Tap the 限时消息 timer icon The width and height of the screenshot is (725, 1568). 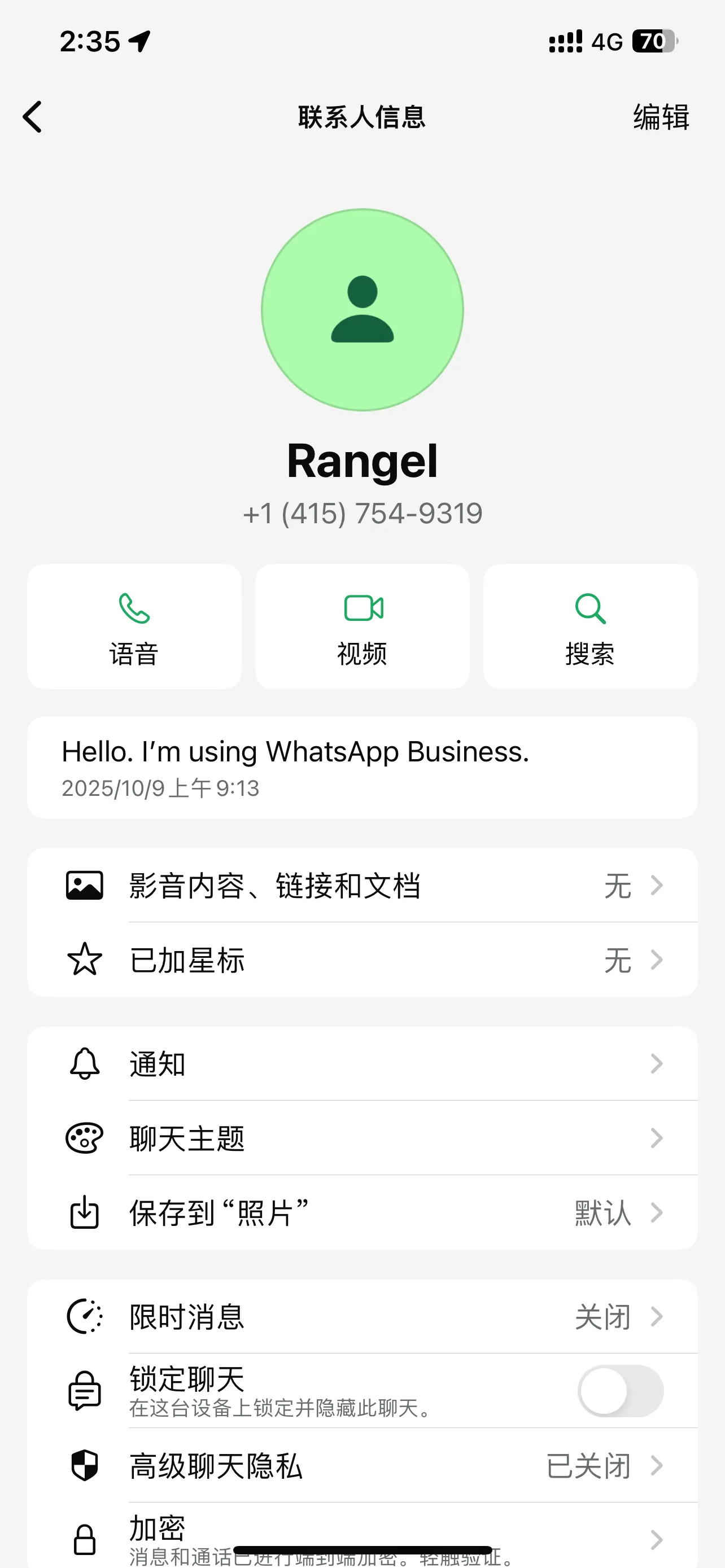point(85,1316)
